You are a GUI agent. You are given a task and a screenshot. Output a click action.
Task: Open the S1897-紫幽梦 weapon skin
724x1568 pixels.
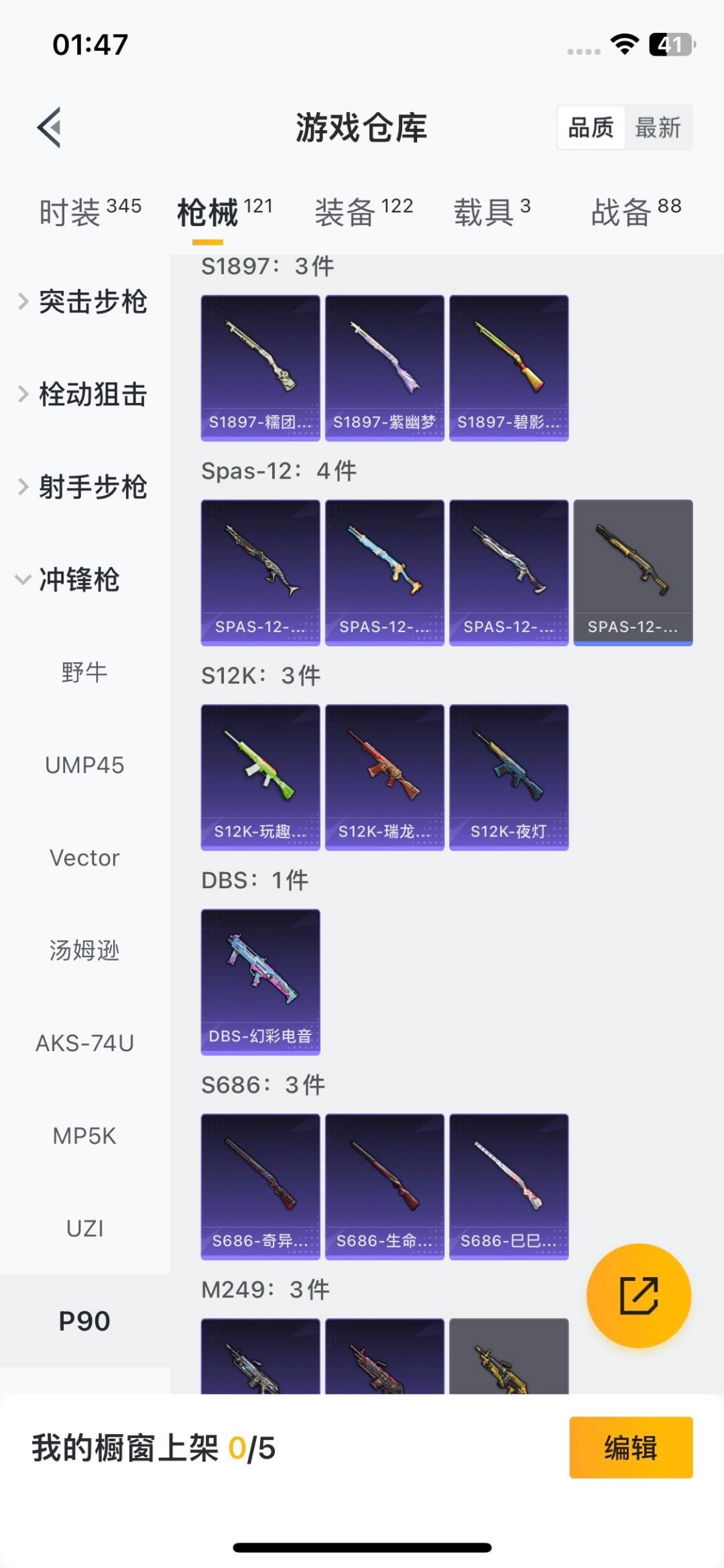pyautogui.click(x=384, y=365)
